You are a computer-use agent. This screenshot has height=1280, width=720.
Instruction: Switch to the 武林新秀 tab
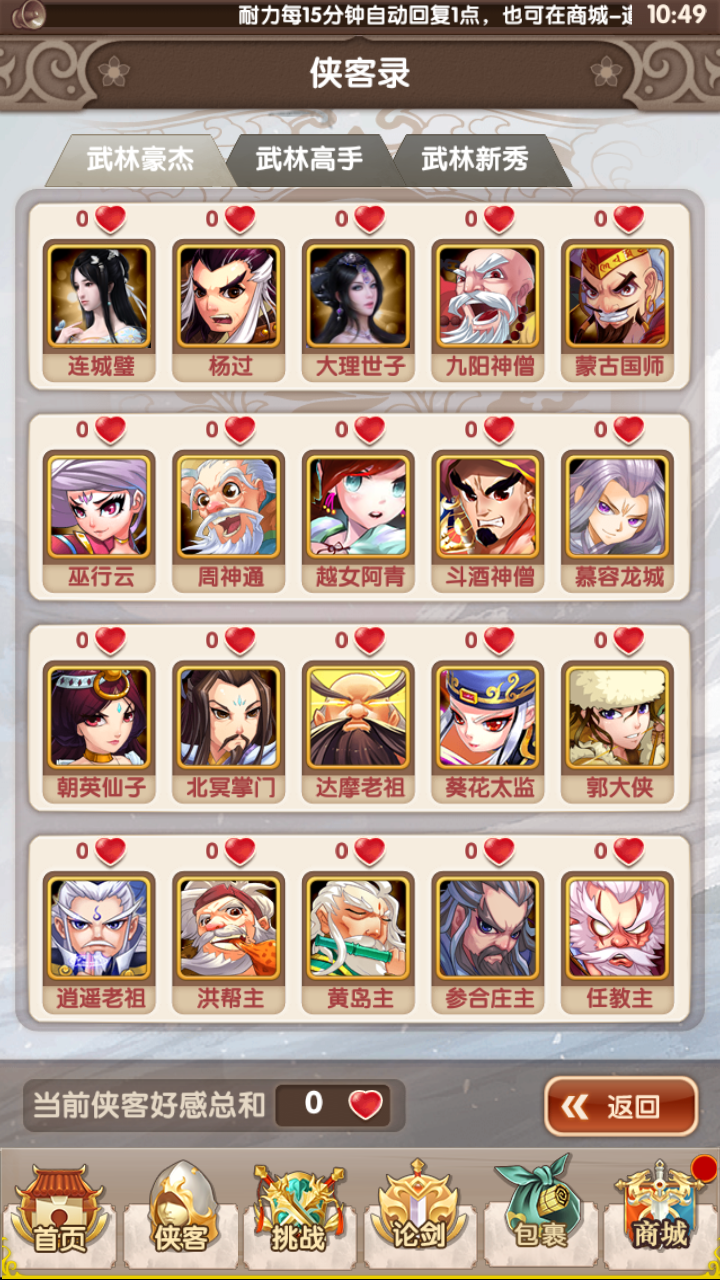(x=476, y=159)
